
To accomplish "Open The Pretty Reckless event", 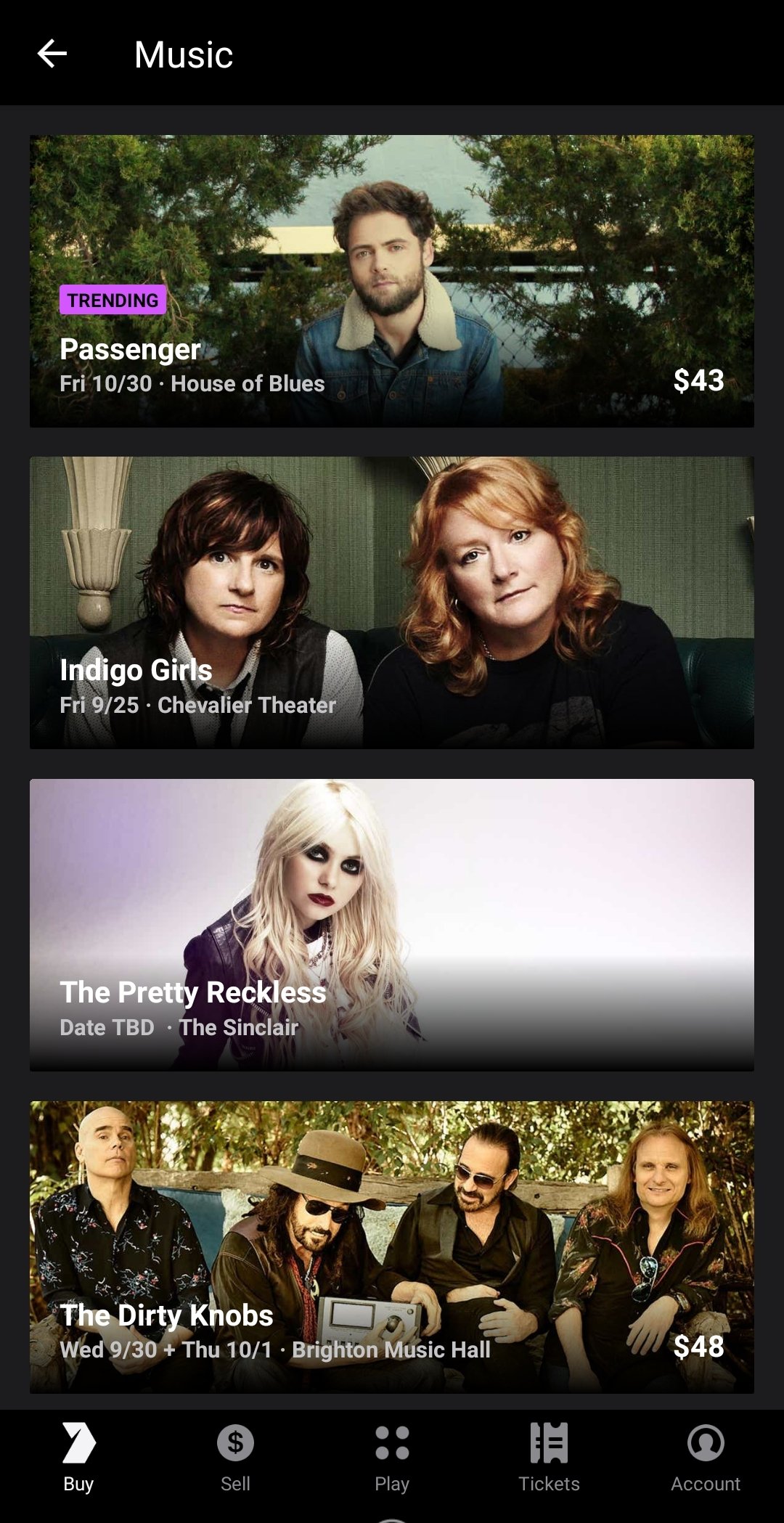I will point(392,925).
